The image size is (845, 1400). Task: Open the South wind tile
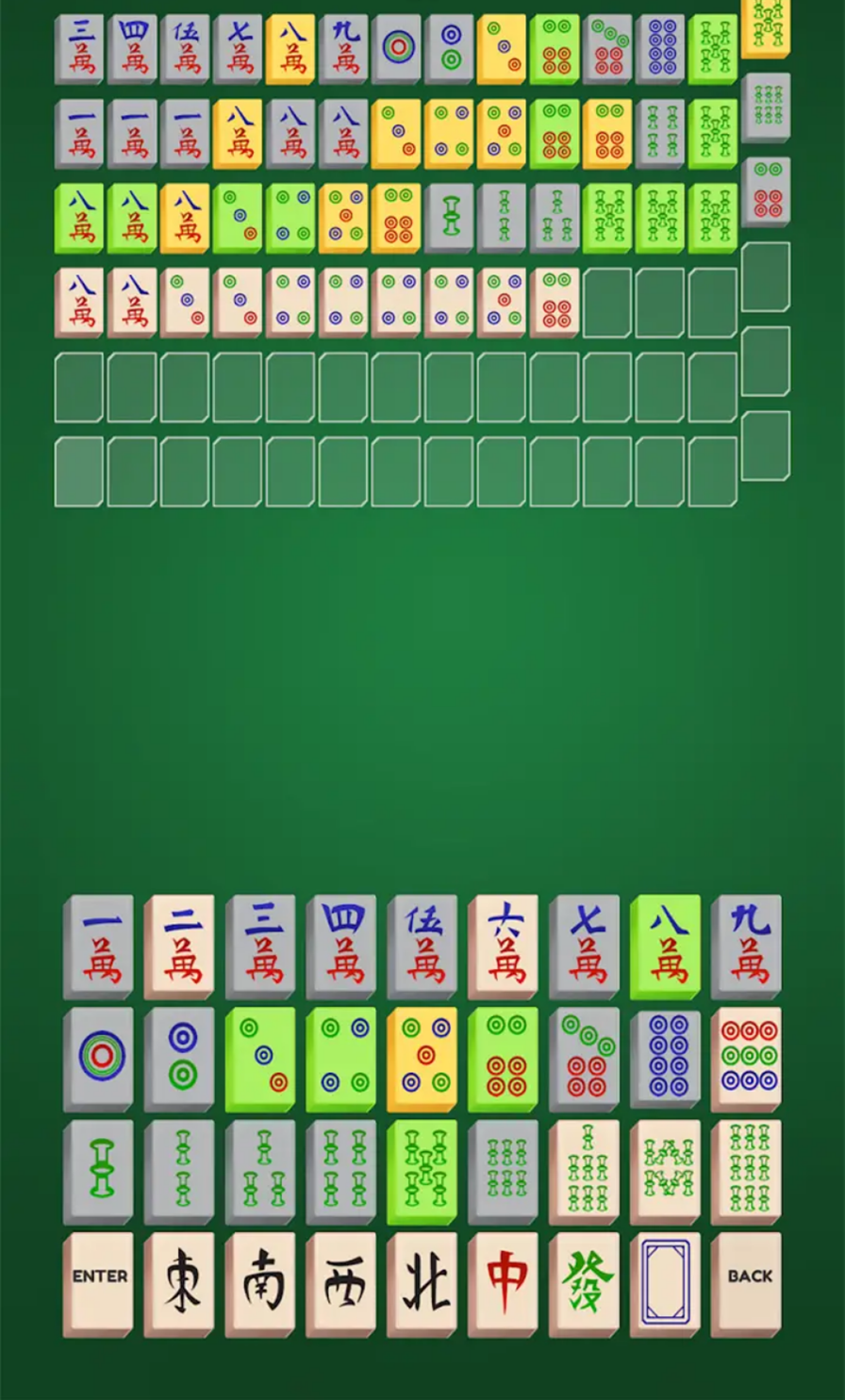[x=261, y=1282]
